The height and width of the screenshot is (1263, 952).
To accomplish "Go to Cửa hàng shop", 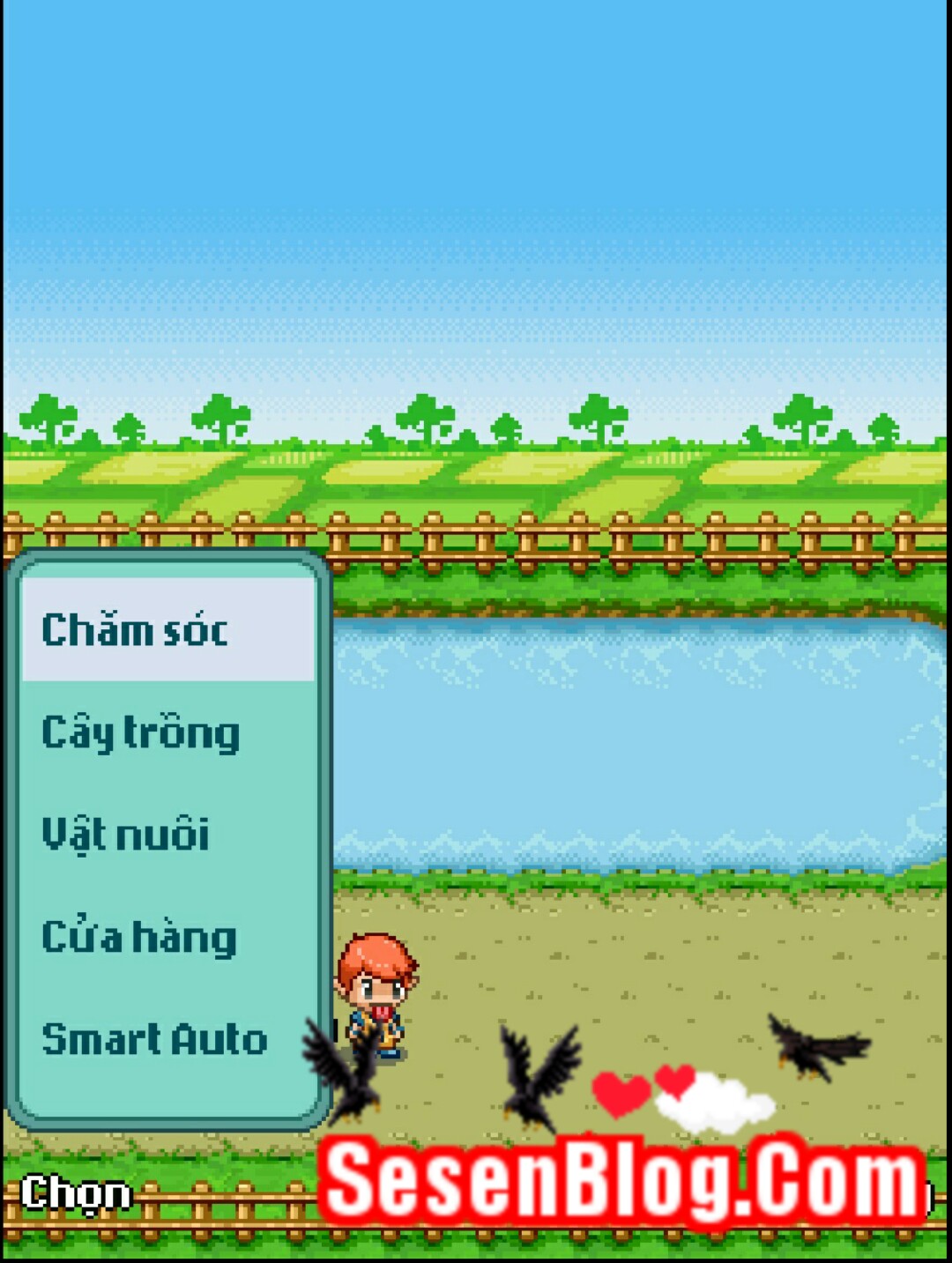I will (x=167, y=936).
